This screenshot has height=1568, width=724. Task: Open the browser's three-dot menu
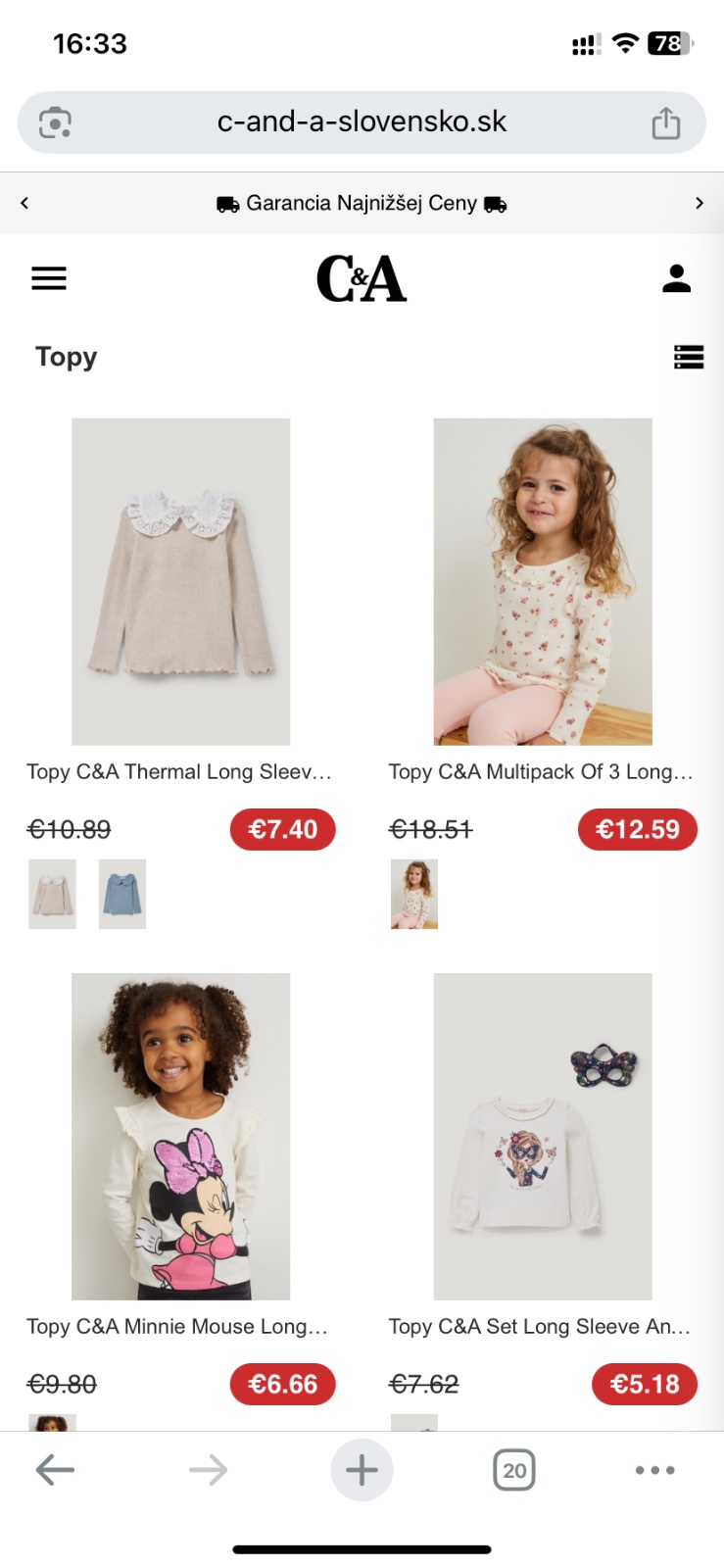point(654,1470)
